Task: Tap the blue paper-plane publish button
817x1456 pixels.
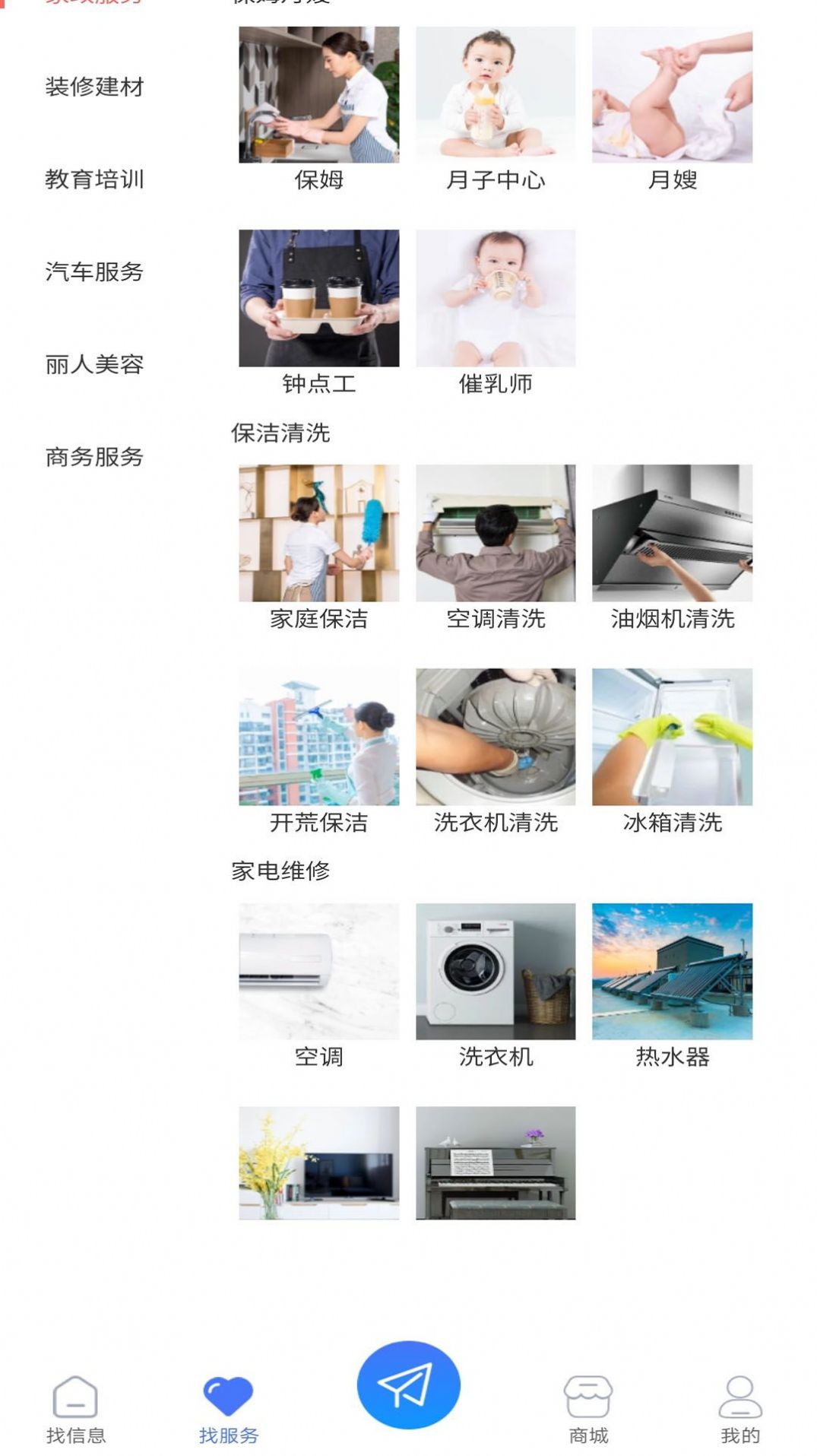Action: [408, 1385]
